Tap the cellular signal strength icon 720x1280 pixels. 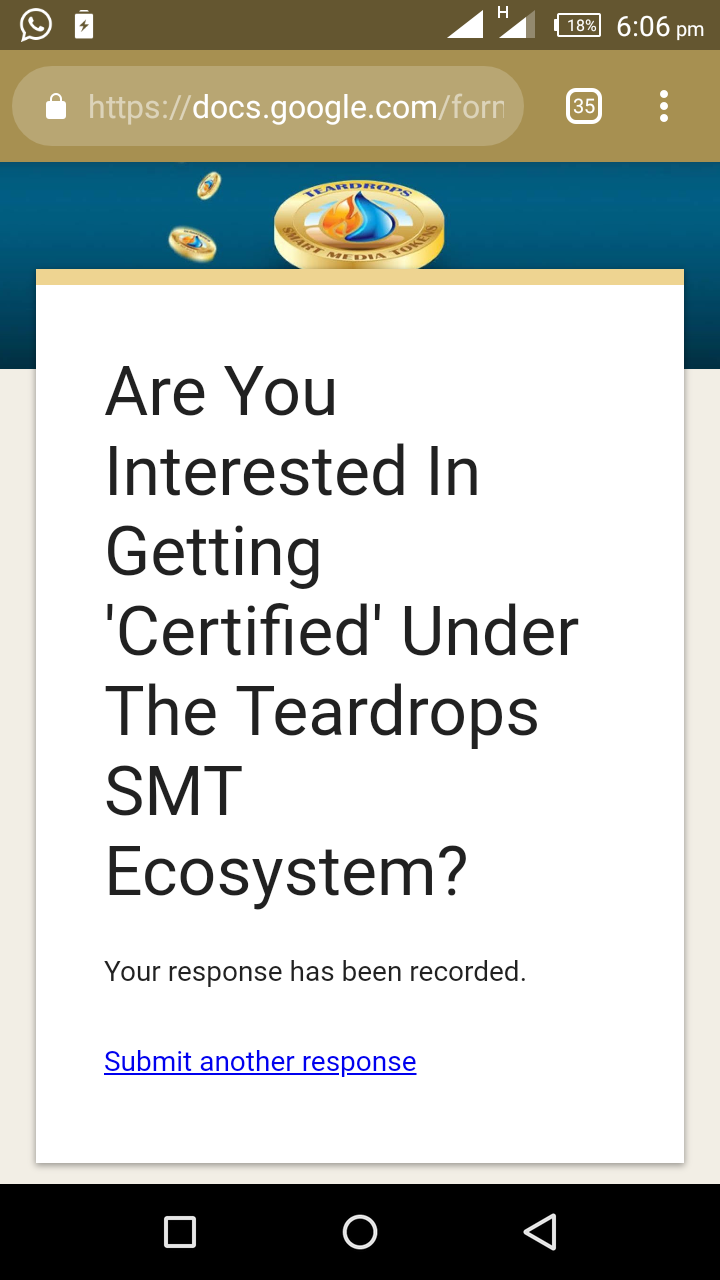[x=466, y=24]
